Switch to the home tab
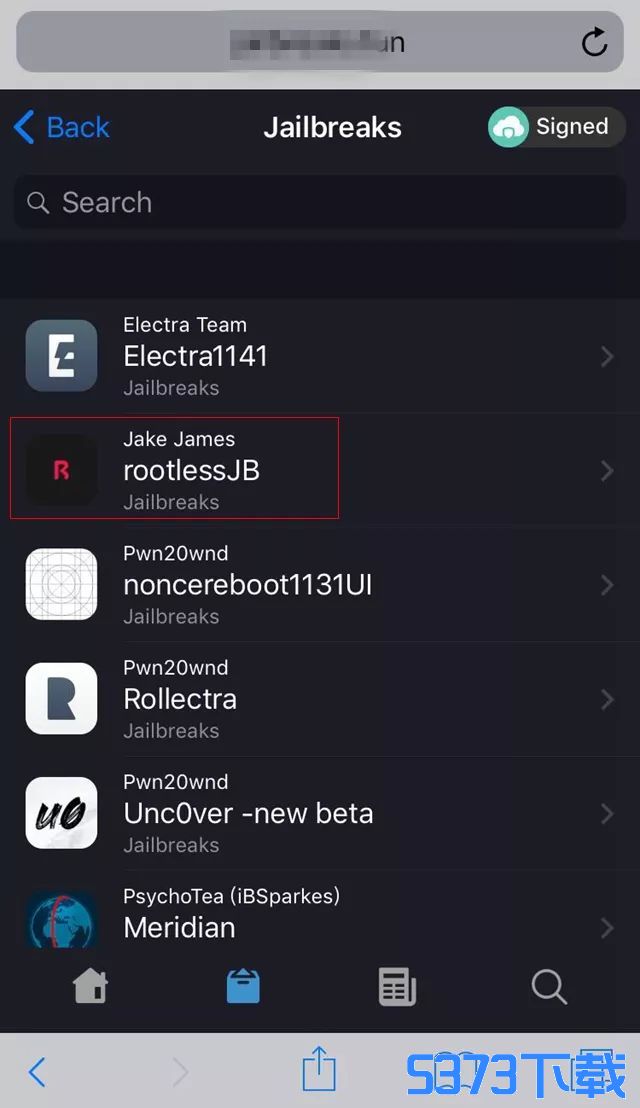The image size is (640, 1108). tap(91, 986)
